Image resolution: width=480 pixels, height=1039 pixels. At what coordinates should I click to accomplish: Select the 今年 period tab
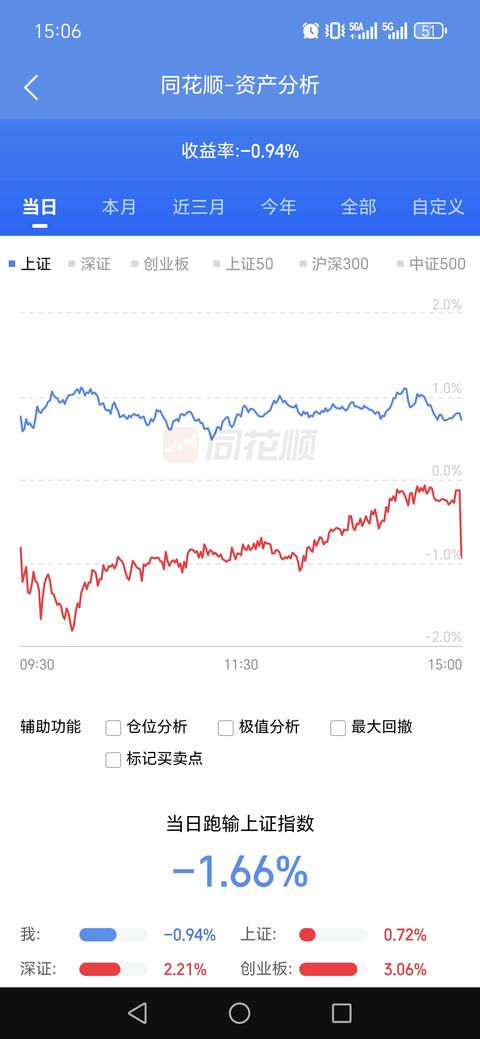278,207
